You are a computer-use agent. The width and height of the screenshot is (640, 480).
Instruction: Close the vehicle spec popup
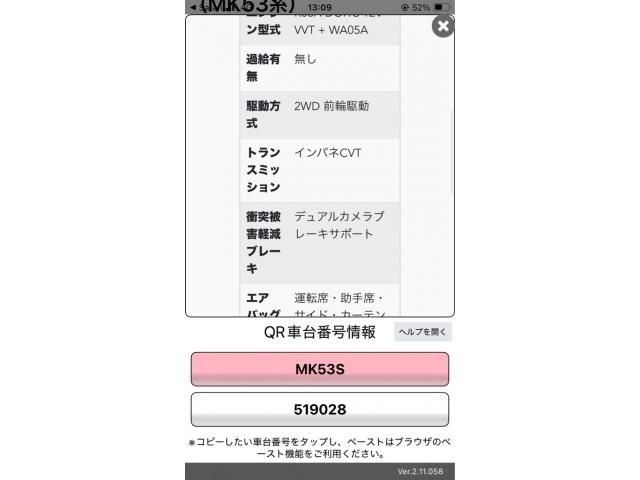coord(442,27)
